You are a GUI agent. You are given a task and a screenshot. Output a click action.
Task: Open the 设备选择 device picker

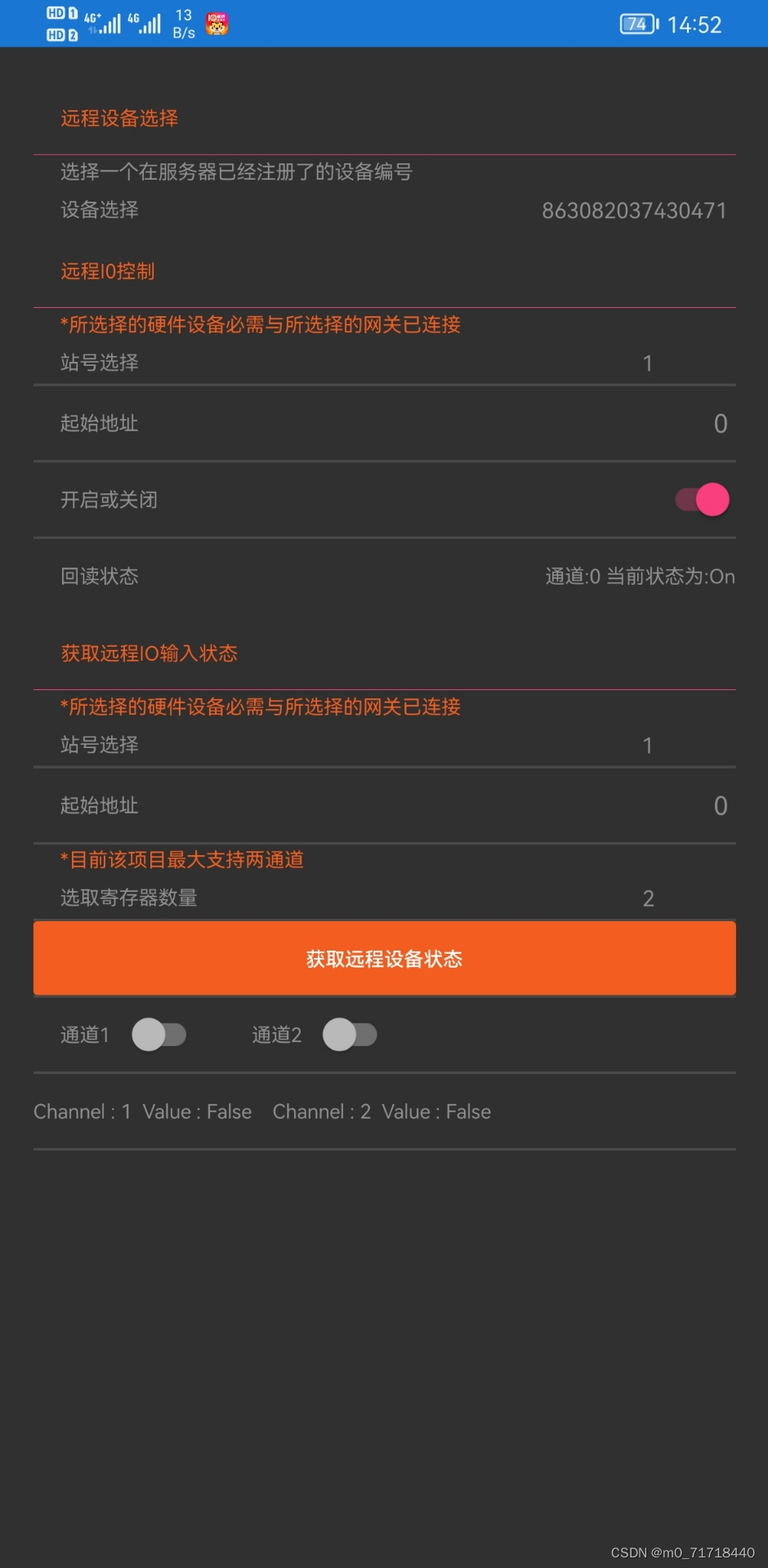coord(384,210)
